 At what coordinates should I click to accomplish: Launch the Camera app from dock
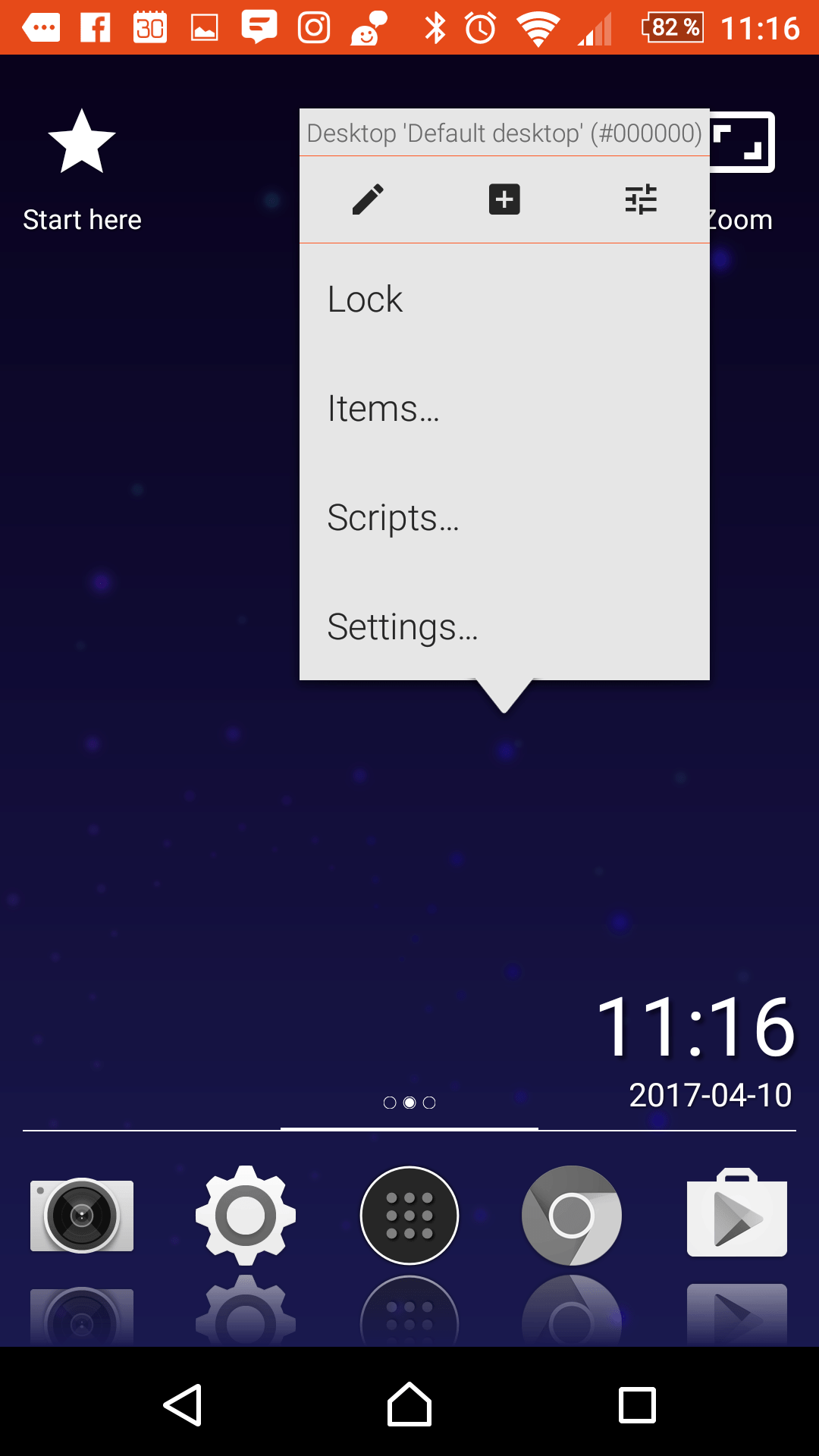tap(82, 1216)
